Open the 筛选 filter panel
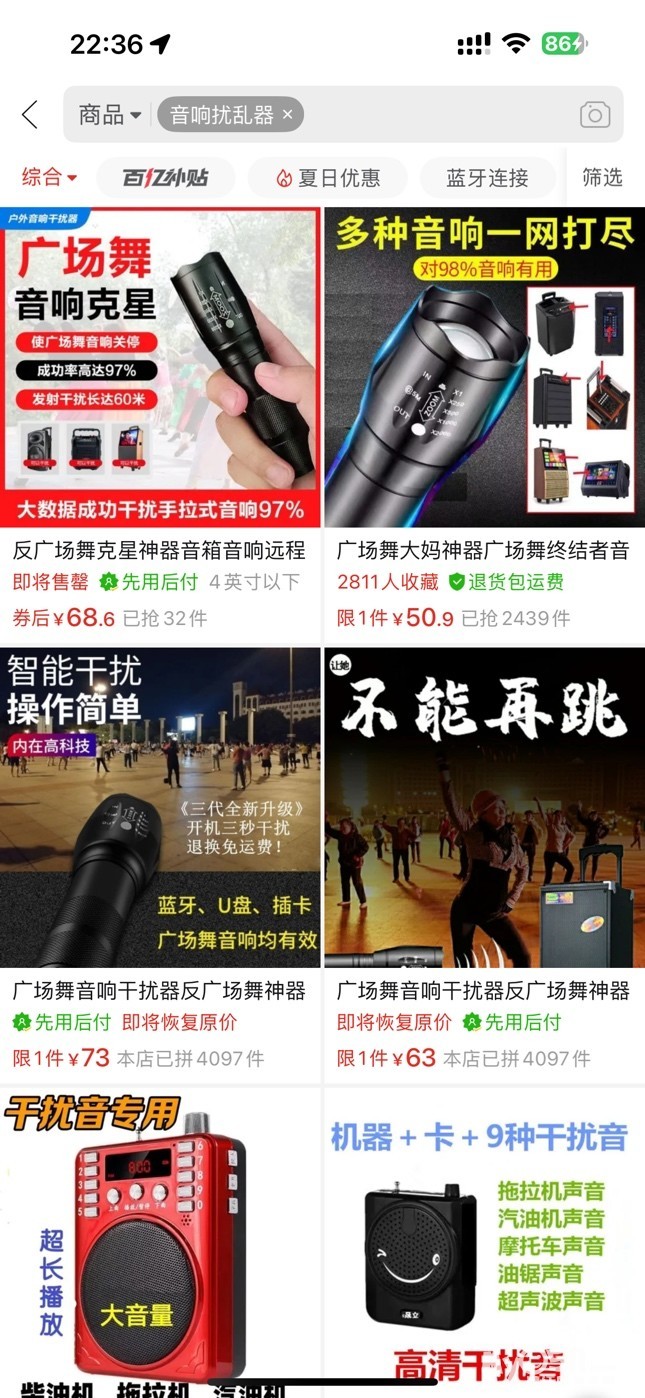Image resolution: width=645 pixels, height=1398 pixels. point(602,178)
